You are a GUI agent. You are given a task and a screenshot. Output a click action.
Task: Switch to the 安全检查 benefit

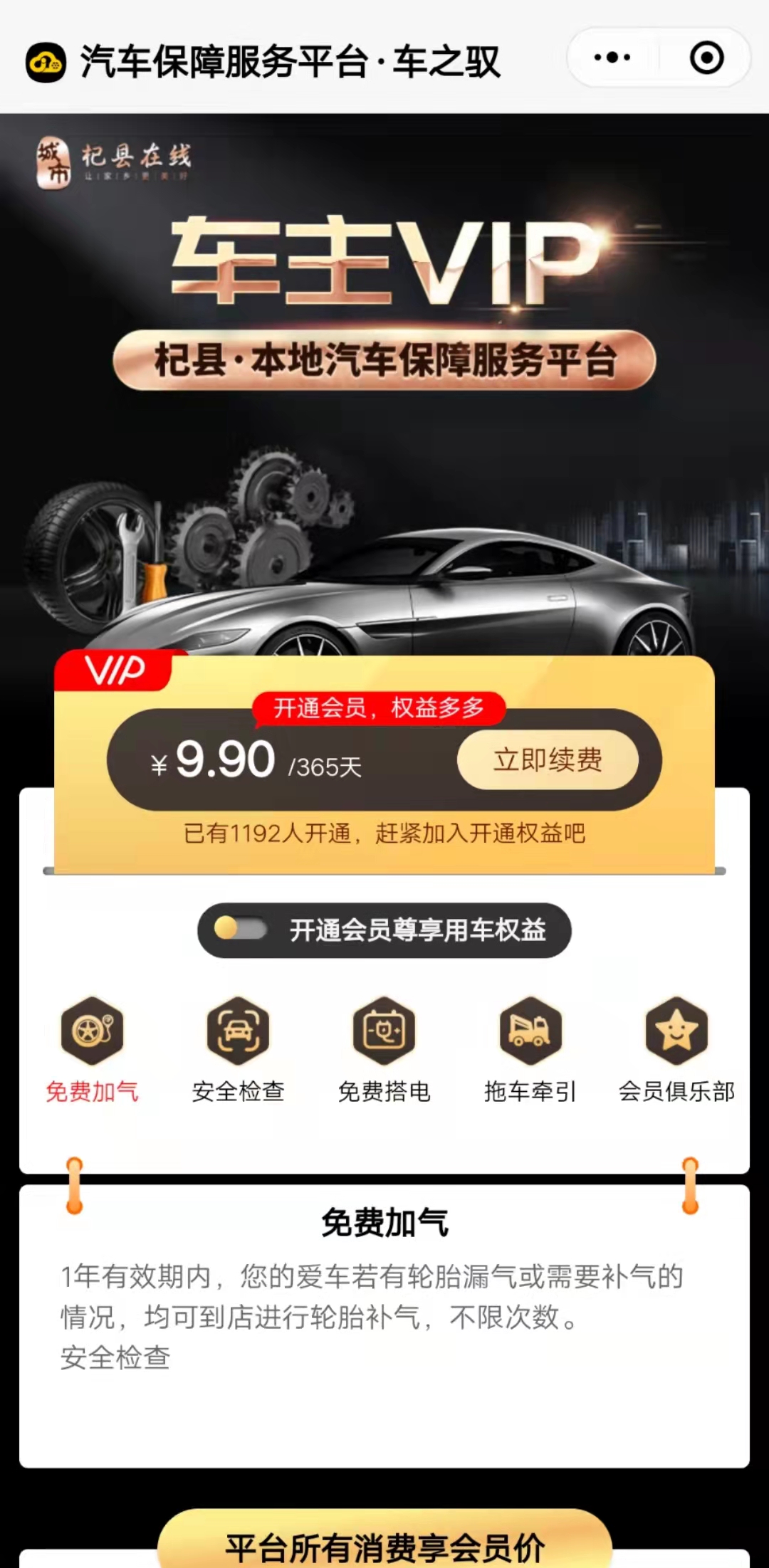pos(238,1050)
